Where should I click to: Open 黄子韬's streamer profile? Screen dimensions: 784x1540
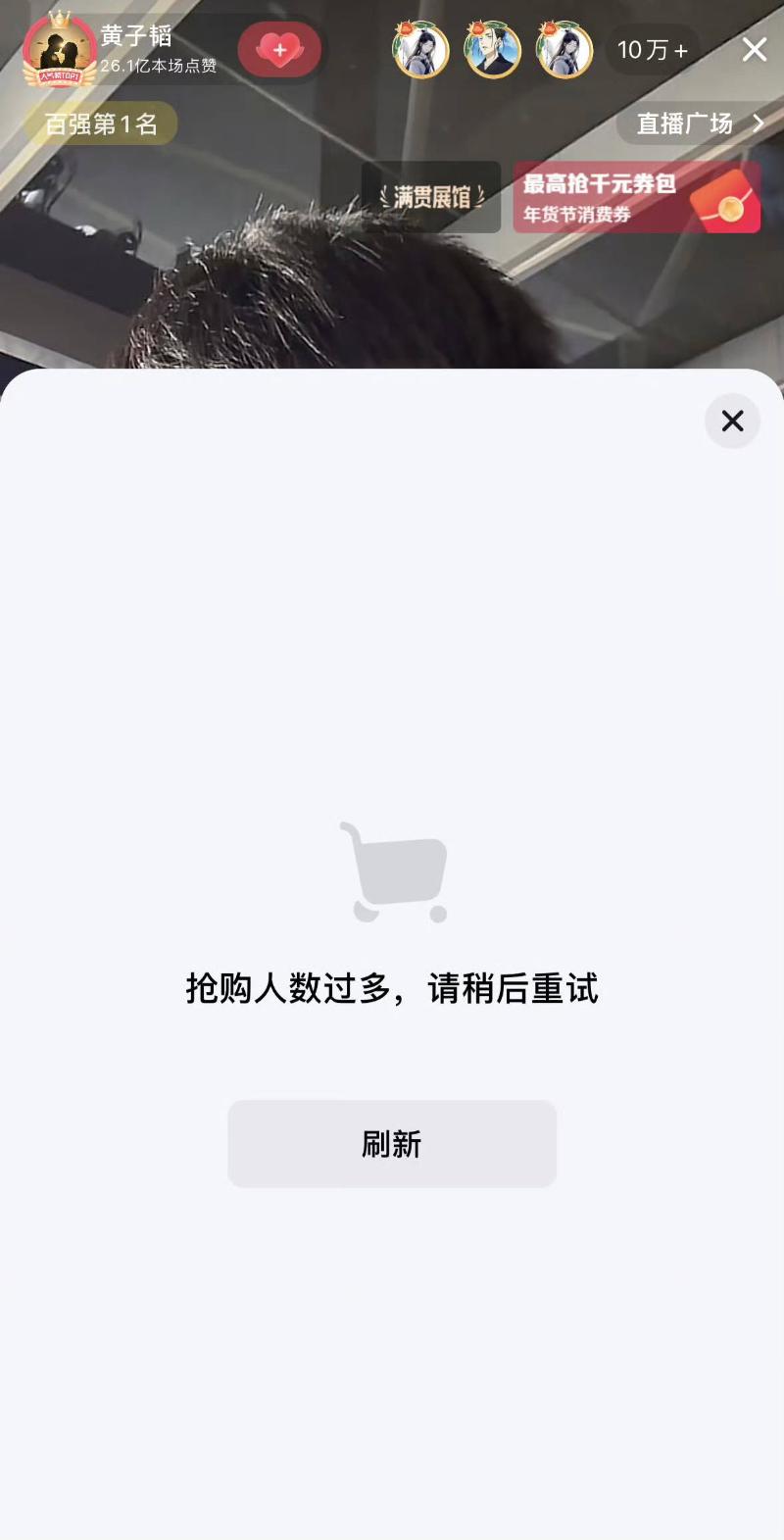[x=59, y=49]
